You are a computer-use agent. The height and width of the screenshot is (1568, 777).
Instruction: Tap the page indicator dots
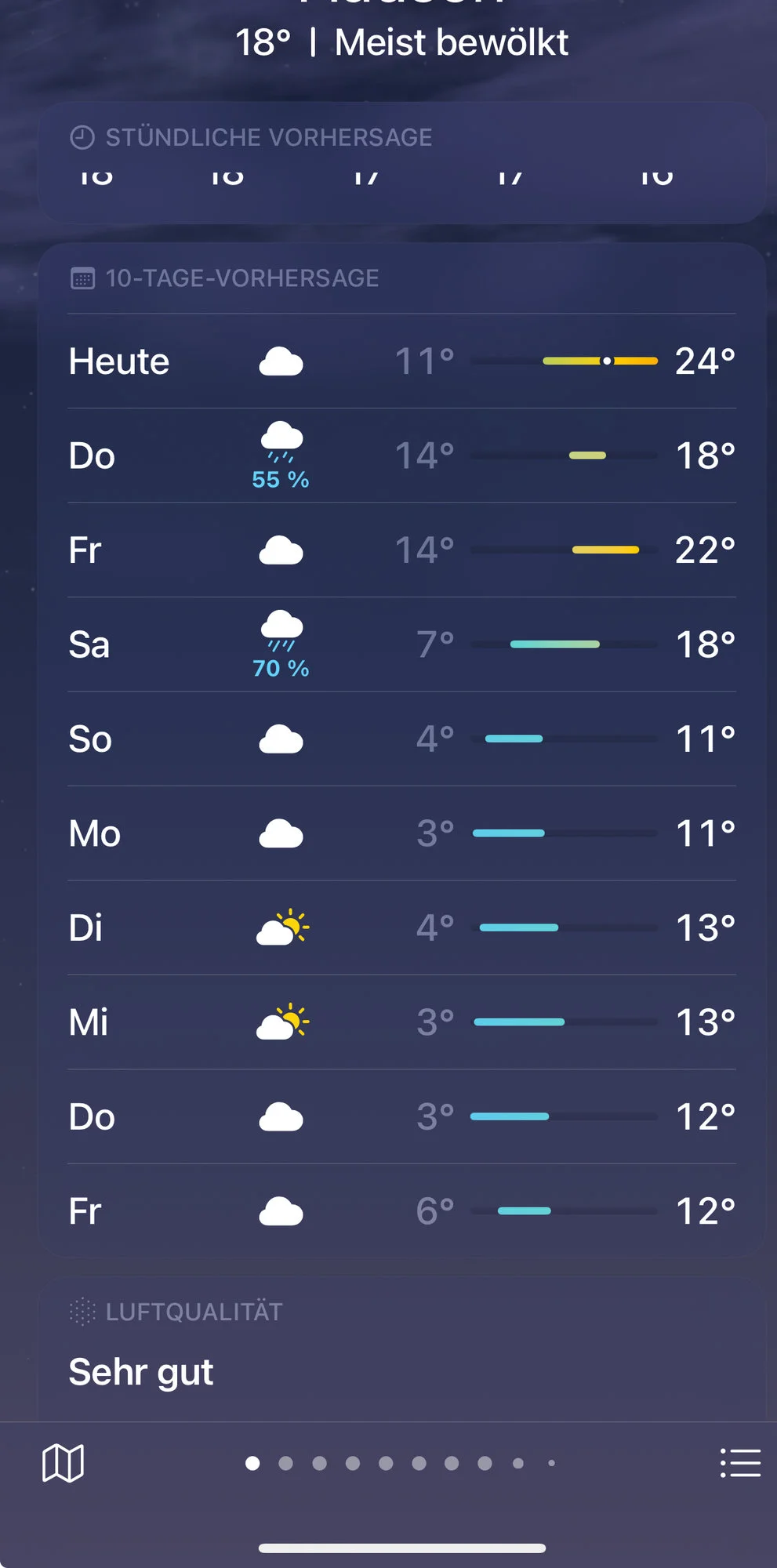click(x=401, y=1463)
